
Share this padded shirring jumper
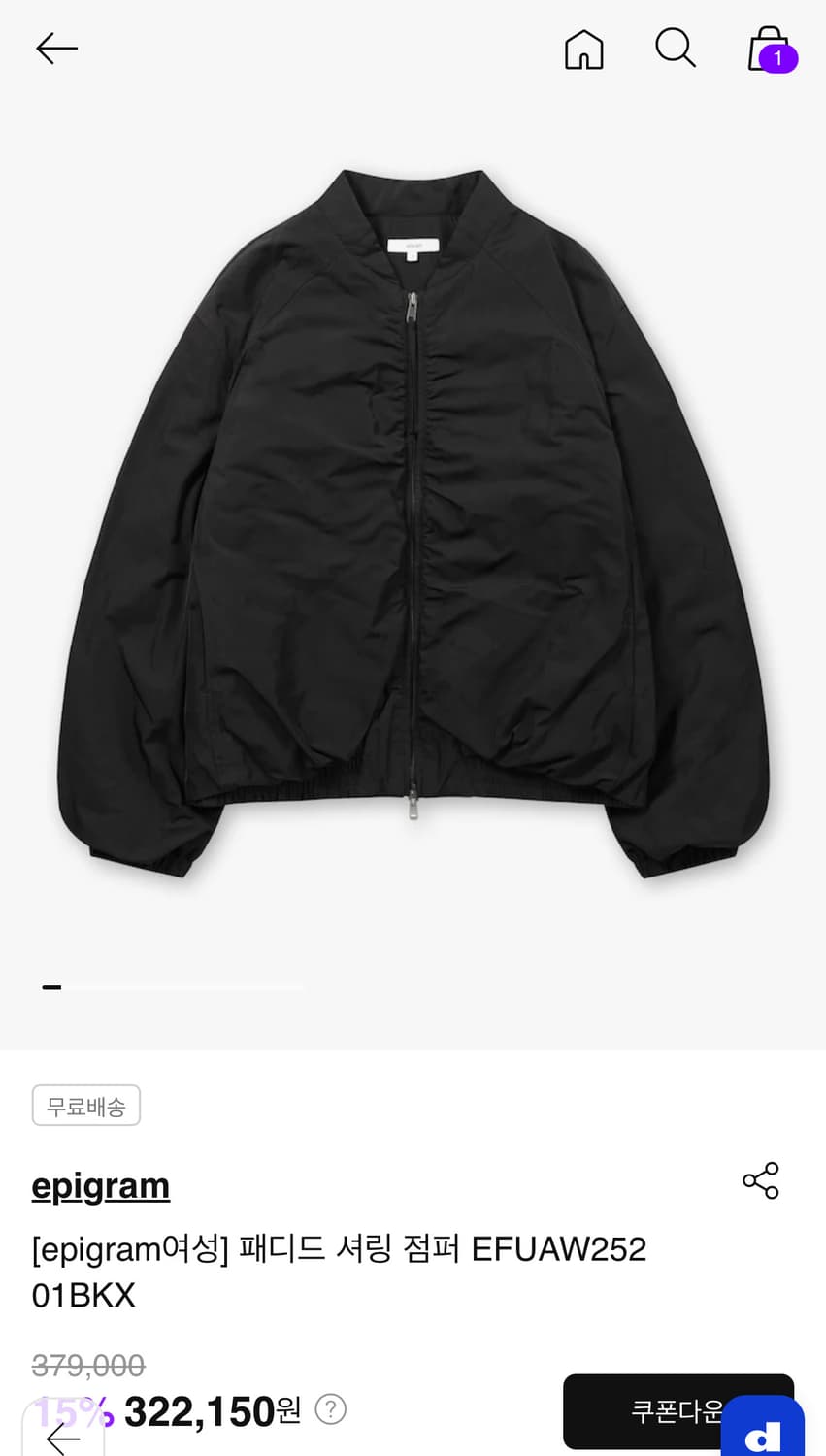pos(760,1180)
